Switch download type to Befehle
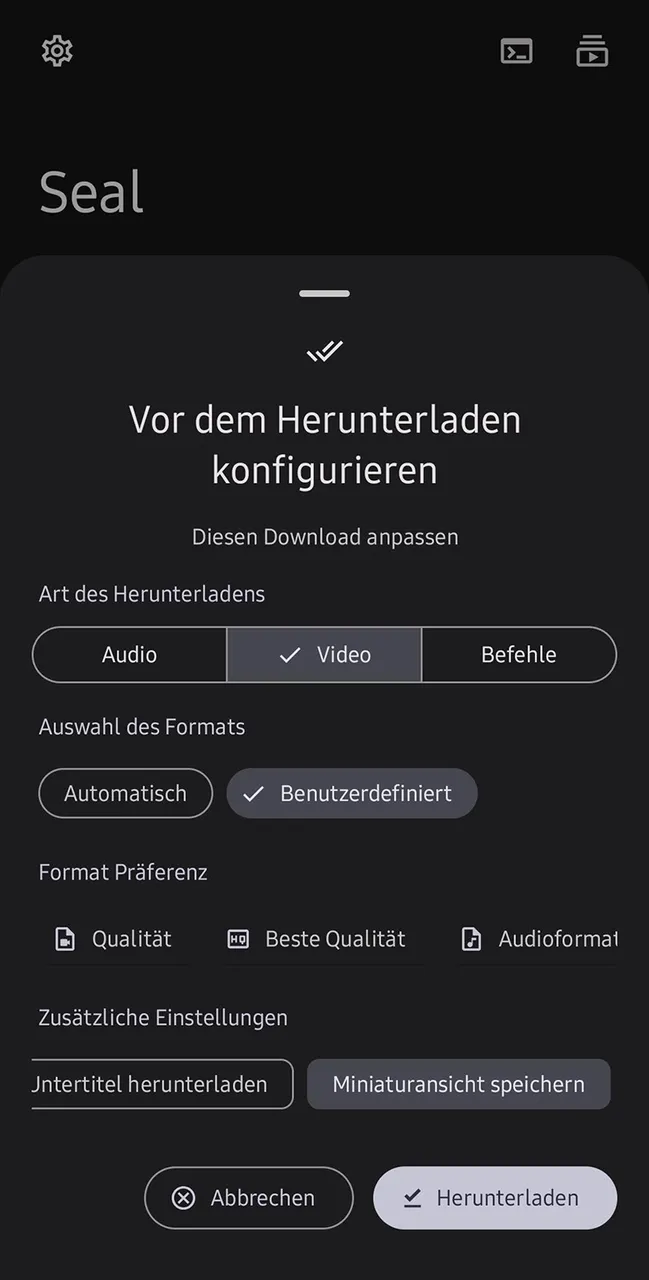Image resolution: width=649 pixels, height=1280 pixels. tap(519, 655)
